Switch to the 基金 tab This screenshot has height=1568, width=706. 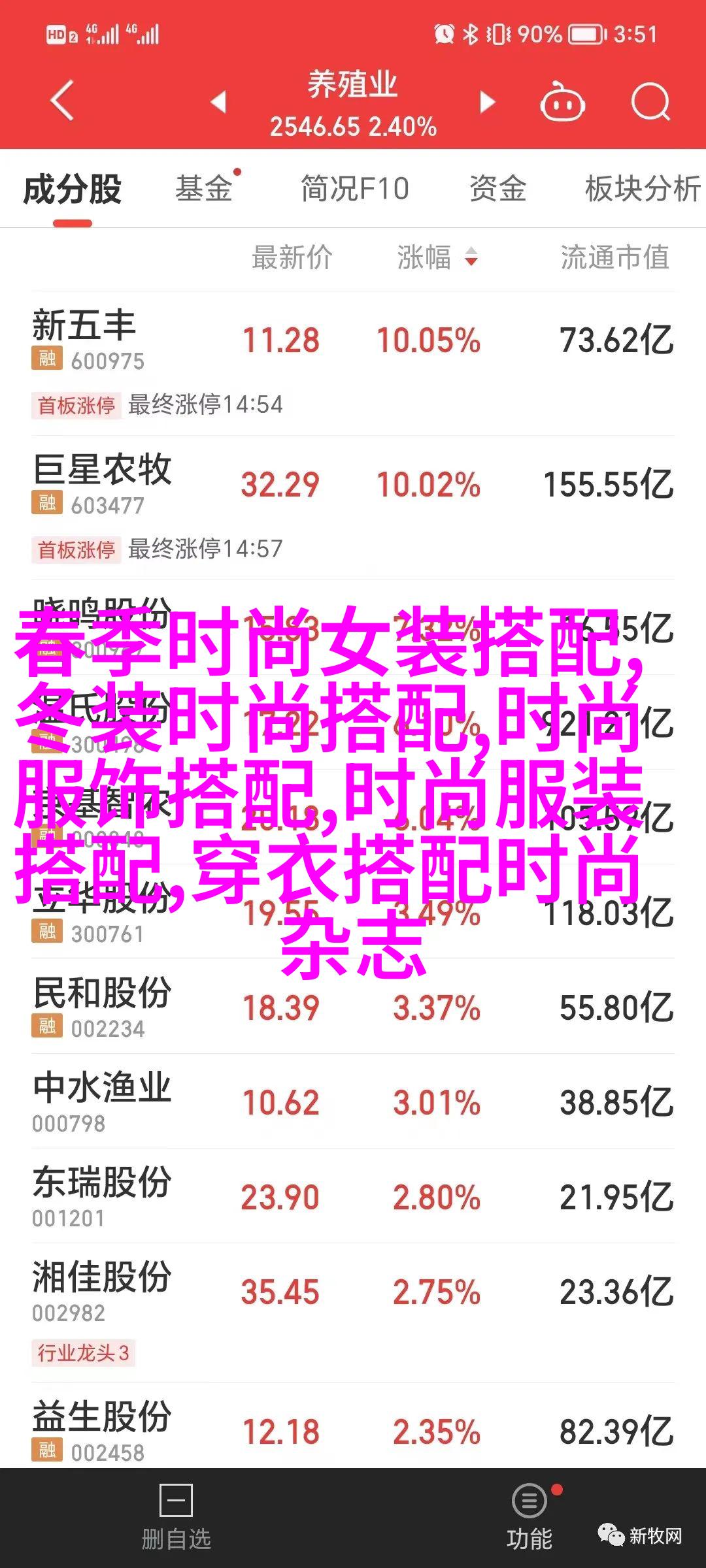pyautogui.click(x=204, y=189)
